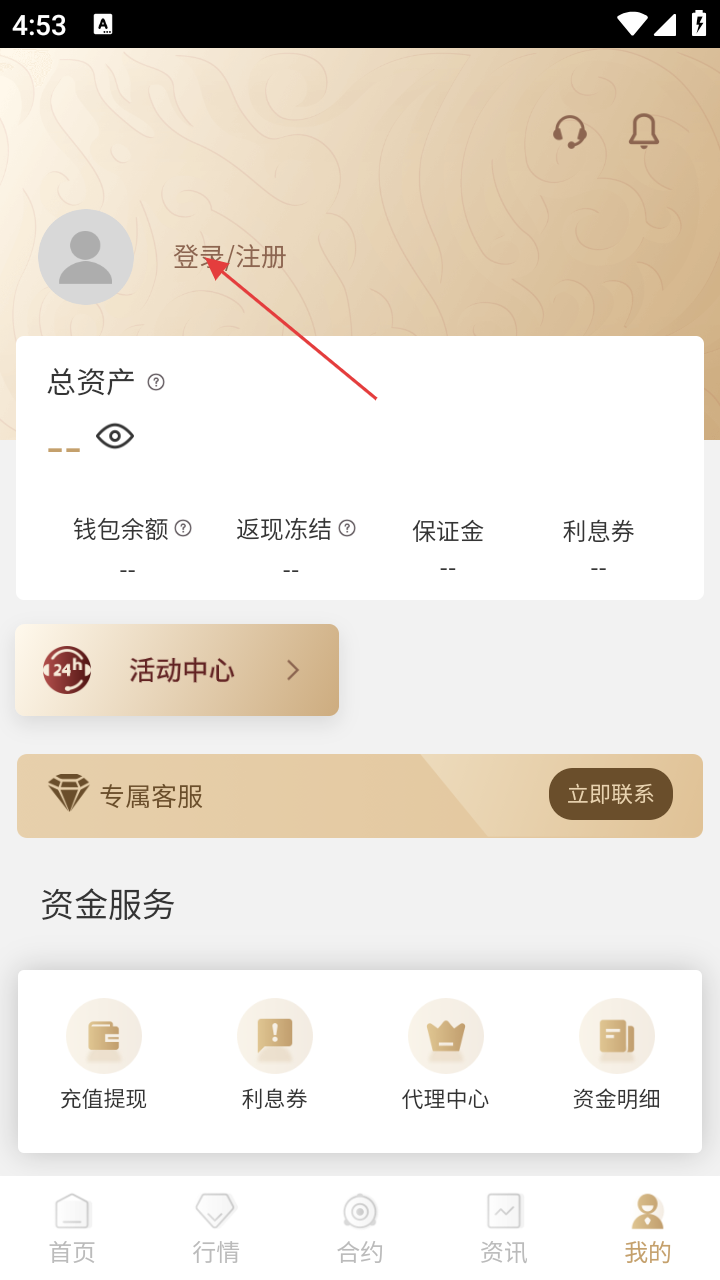Open the notifications bell
Image resolution: width=720 pixels, height=1280 pixels.
(644, 131)
